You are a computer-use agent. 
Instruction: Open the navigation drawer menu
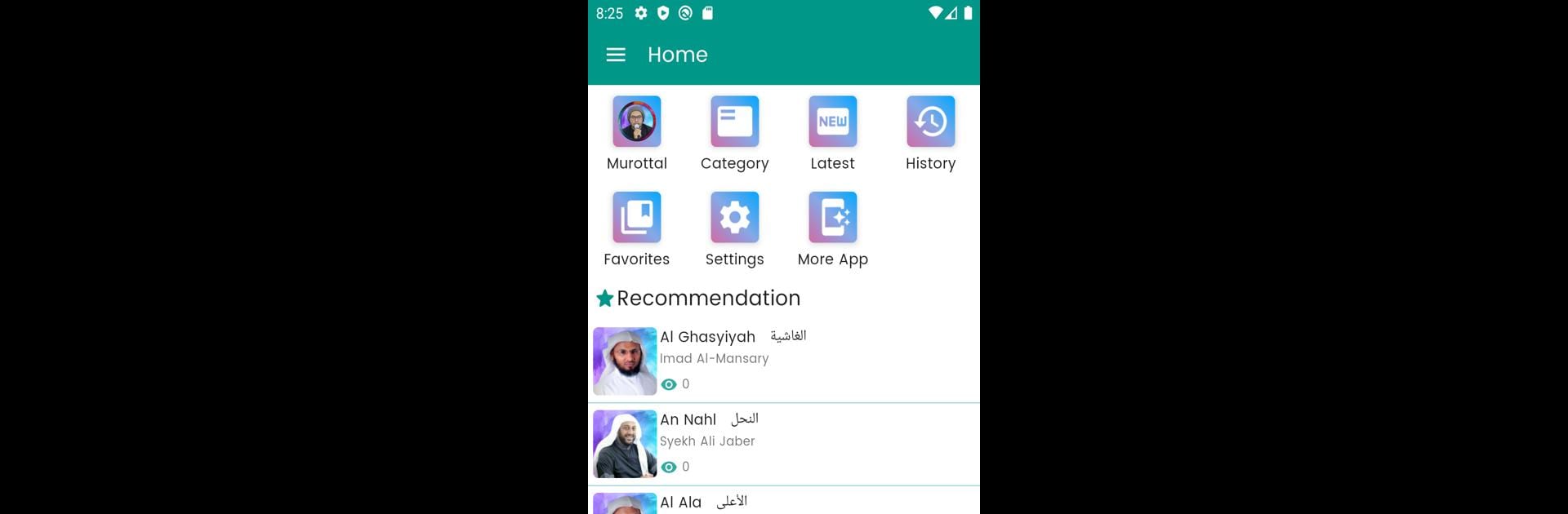coord(616,55)
